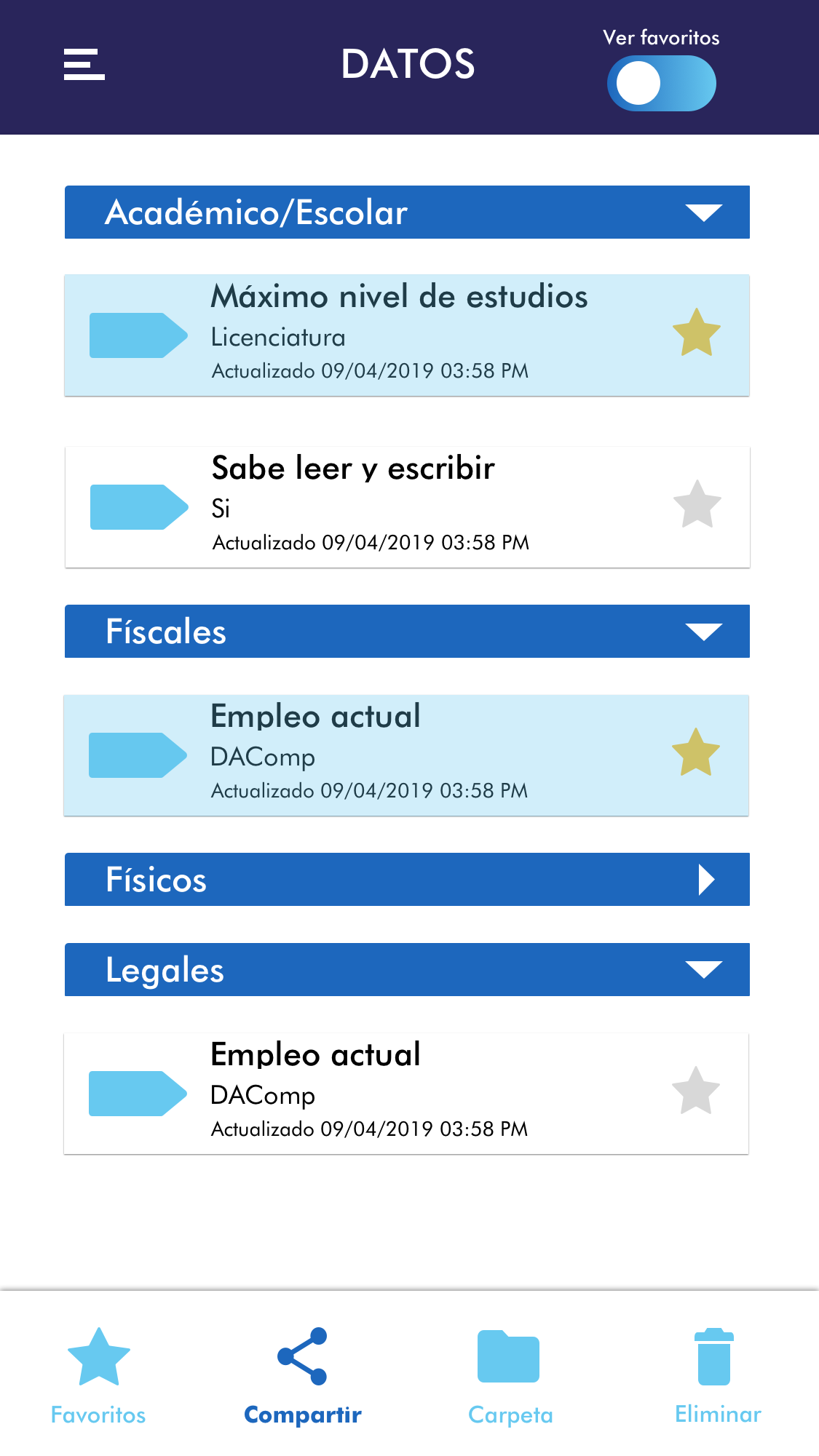819x1456 pixels.
Task: Collapse the Legales section
Action: [703, 970]
